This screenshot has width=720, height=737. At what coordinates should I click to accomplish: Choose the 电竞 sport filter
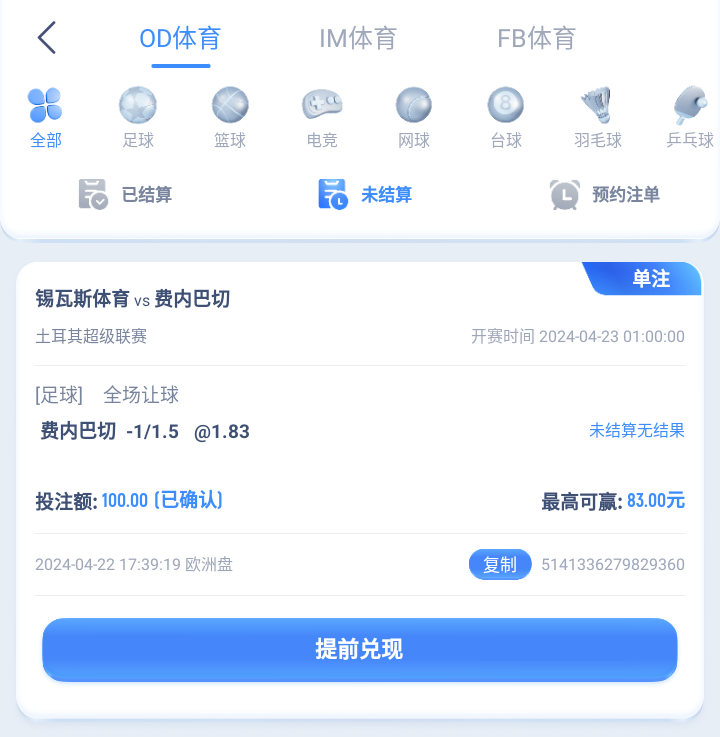point(322,118)
